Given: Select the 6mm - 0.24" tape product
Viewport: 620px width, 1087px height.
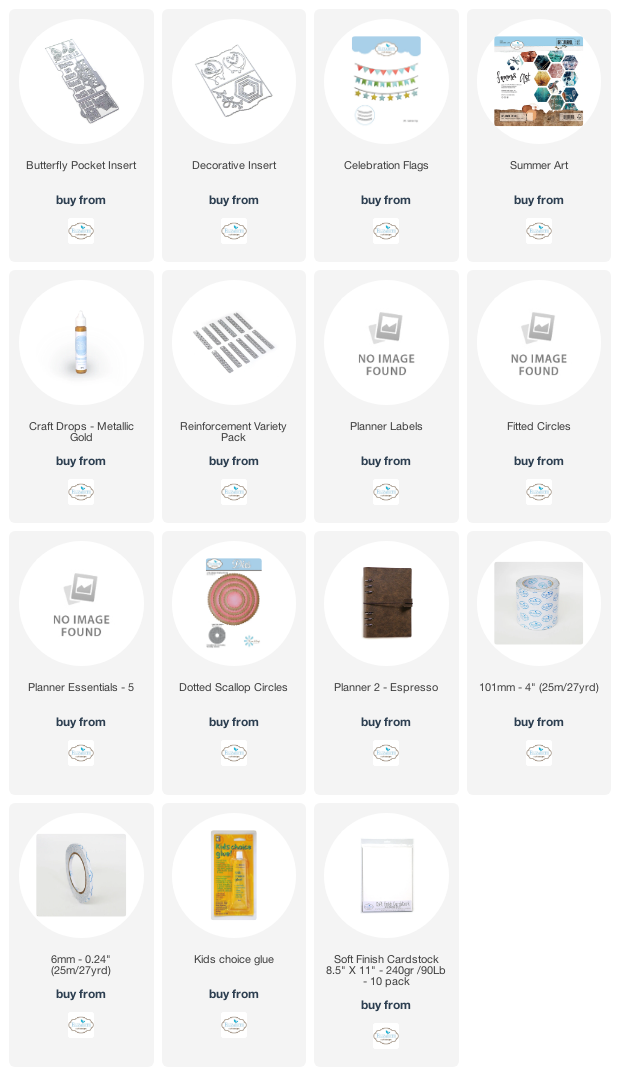Looking at the screenshot, I should 81,934.
